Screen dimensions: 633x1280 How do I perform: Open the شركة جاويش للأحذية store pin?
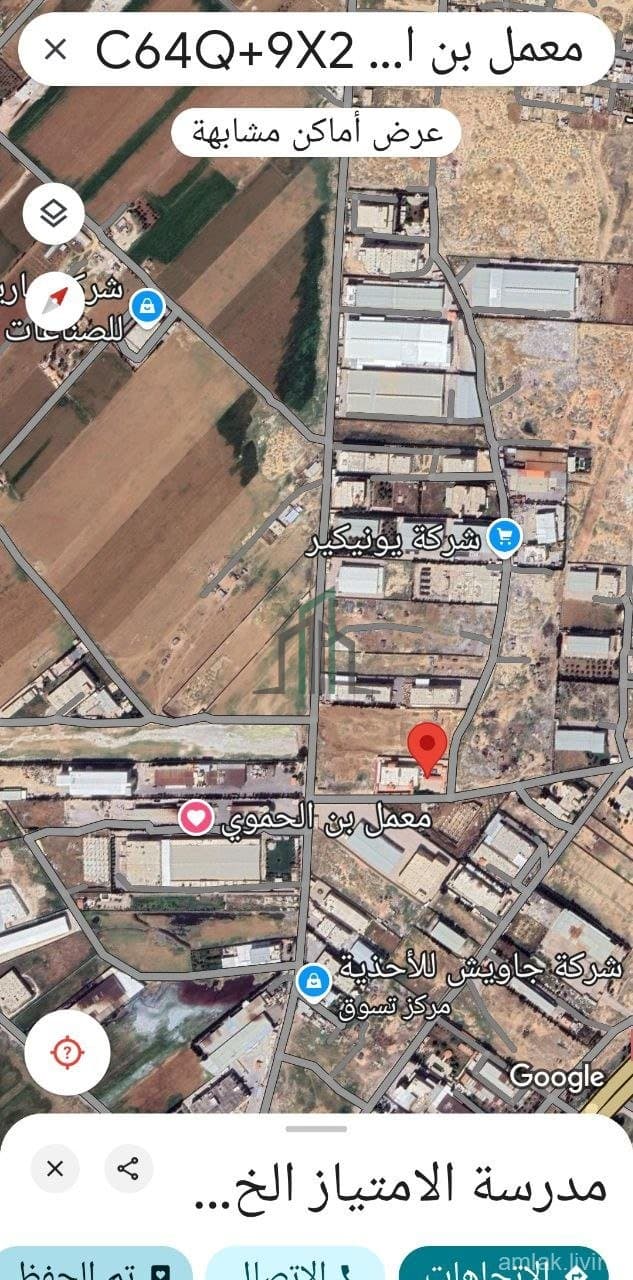click(x=315, y=981)
